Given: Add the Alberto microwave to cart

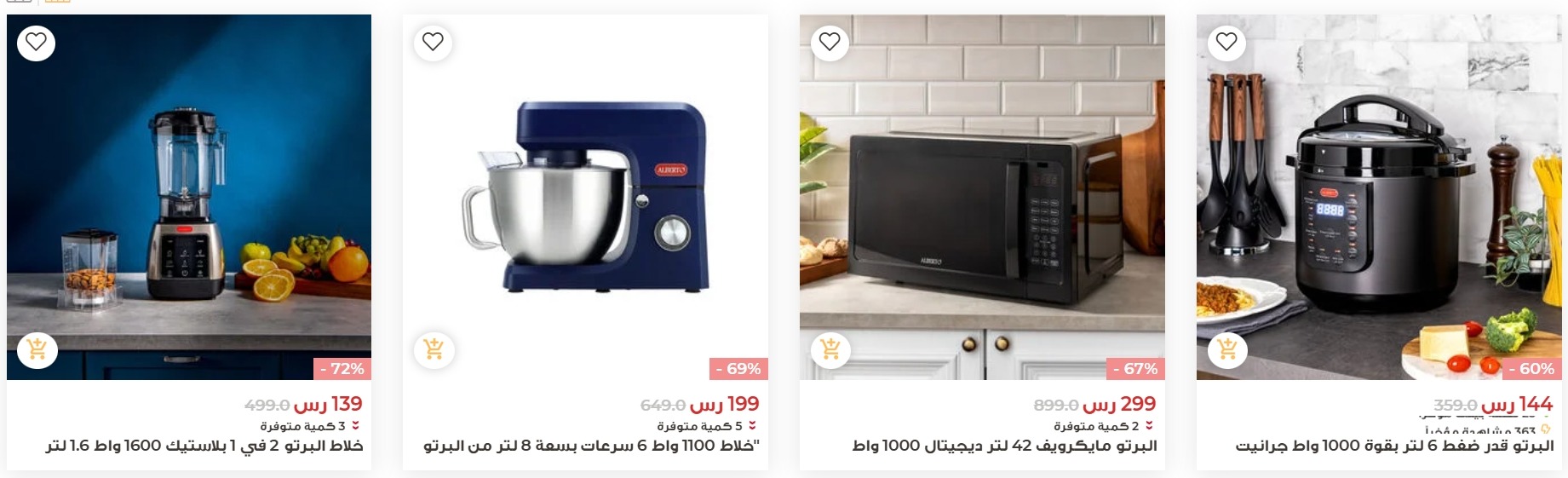Looking at the screenshot, I should (x=830, y=349).
